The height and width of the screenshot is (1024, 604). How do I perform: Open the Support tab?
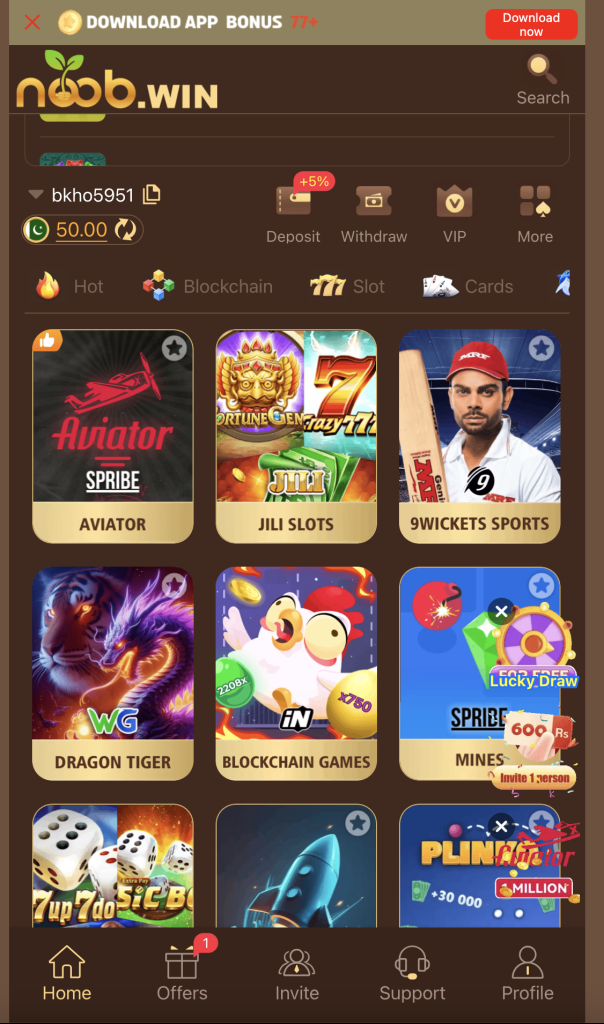(x=412, y=974)
